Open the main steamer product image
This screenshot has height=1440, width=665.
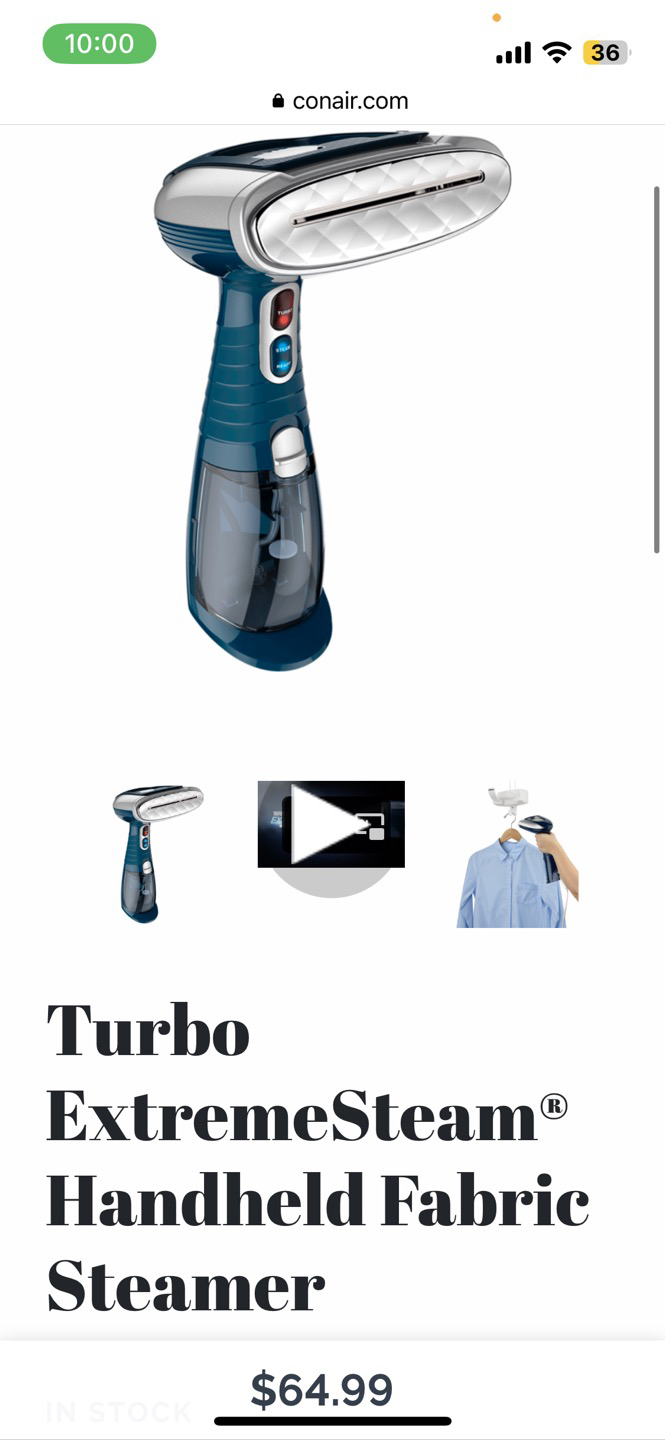tap(331, 400)
